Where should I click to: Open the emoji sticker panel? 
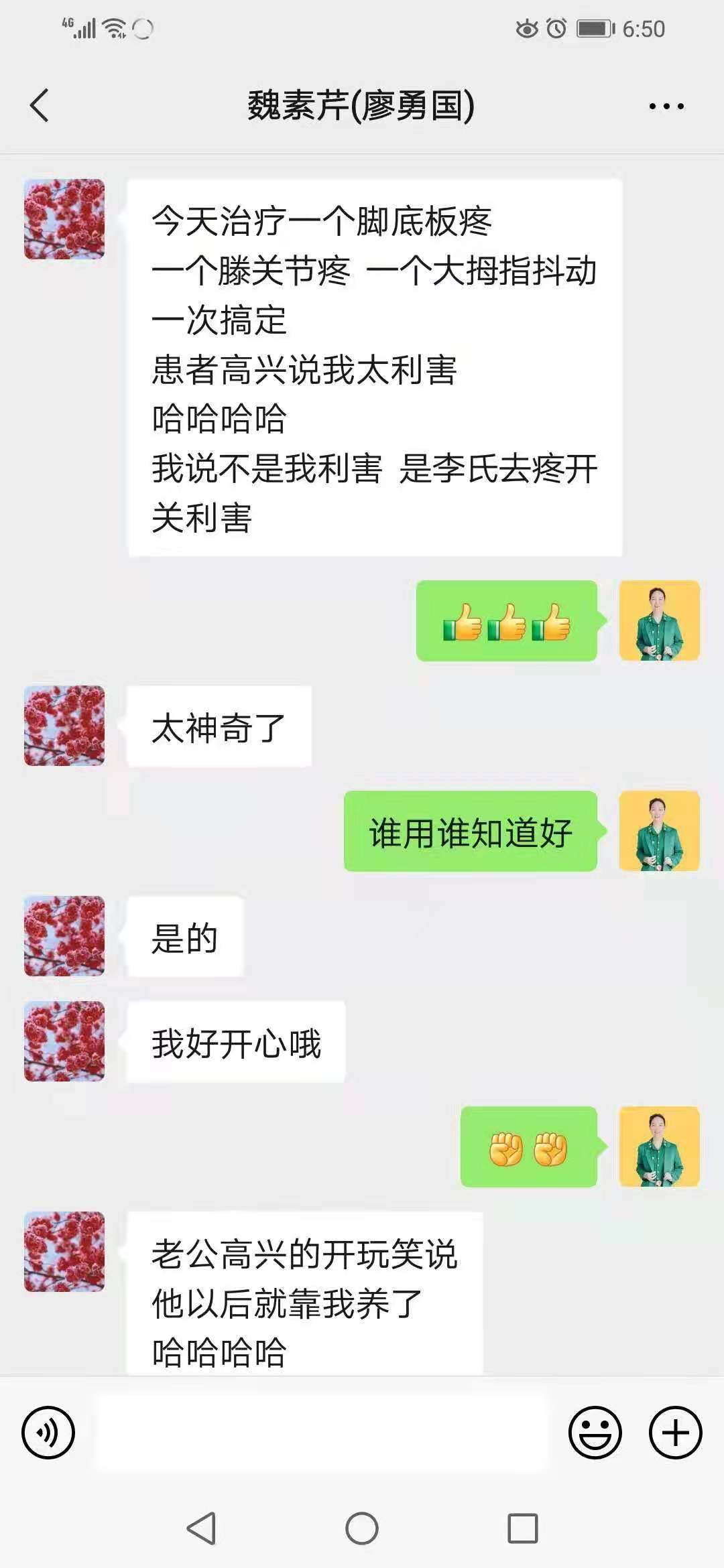tap(595, 1433)
